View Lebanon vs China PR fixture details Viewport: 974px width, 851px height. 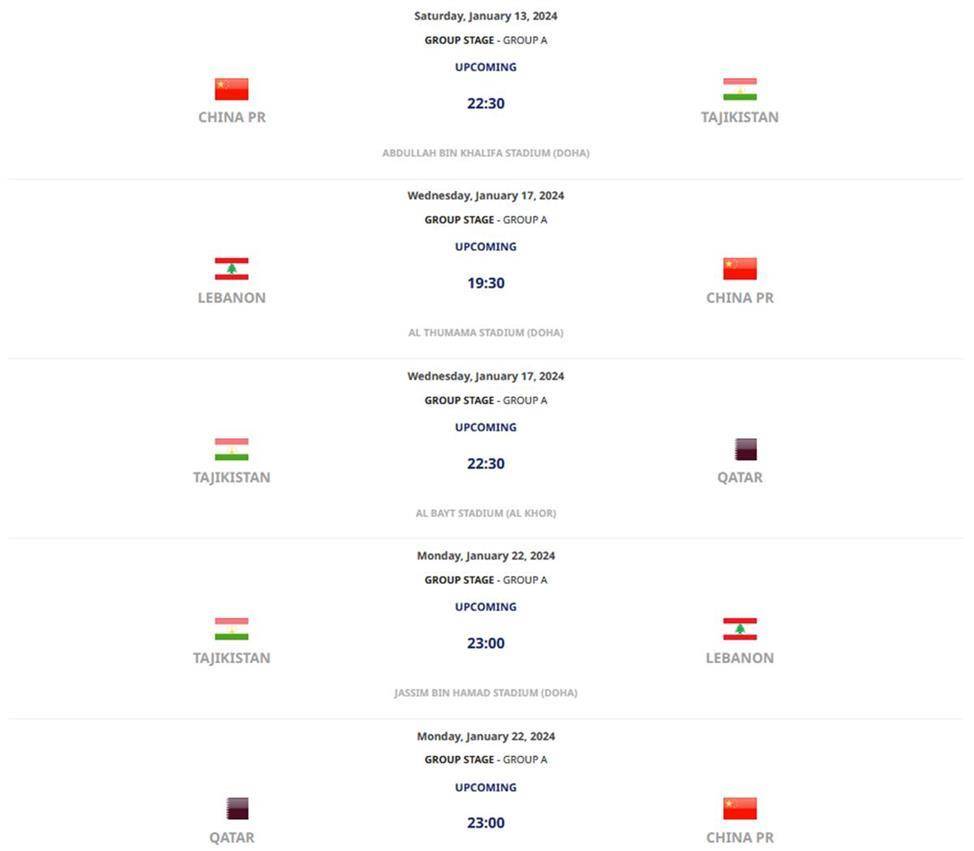(x=485, y=283)
